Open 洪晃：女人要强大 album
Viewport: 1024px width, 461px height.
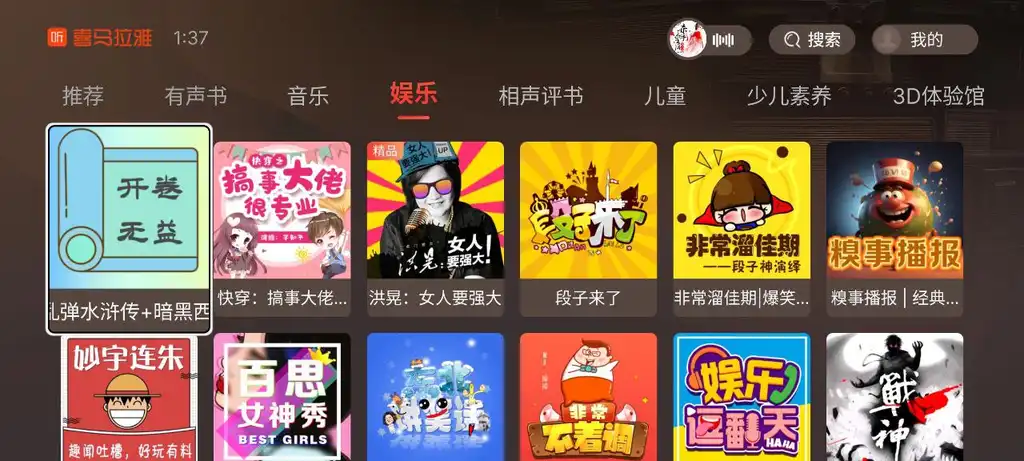click(x=436, y=228)
